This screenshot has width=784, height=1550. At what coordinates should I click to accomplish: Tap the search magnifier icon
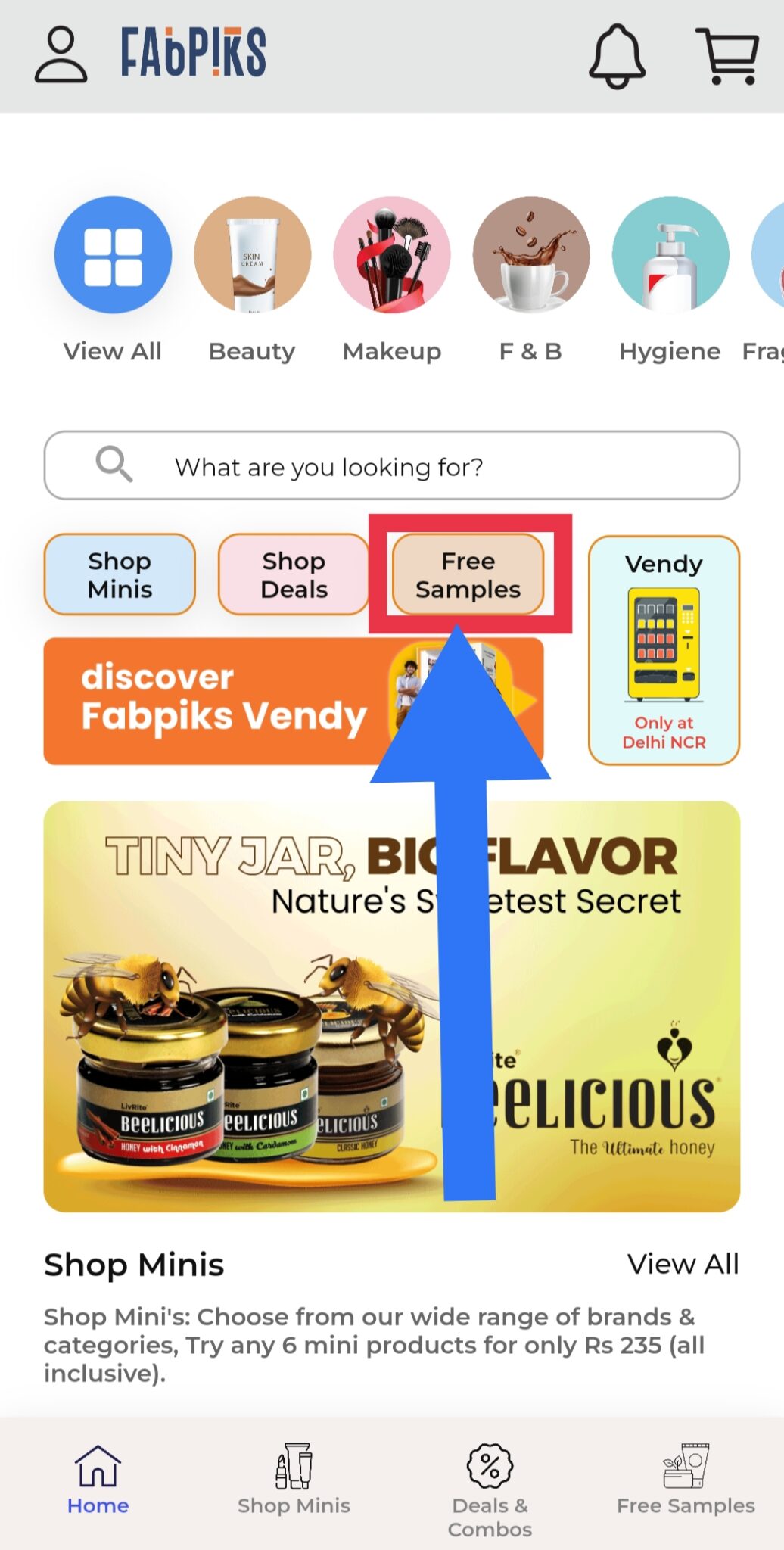(114, 465)
